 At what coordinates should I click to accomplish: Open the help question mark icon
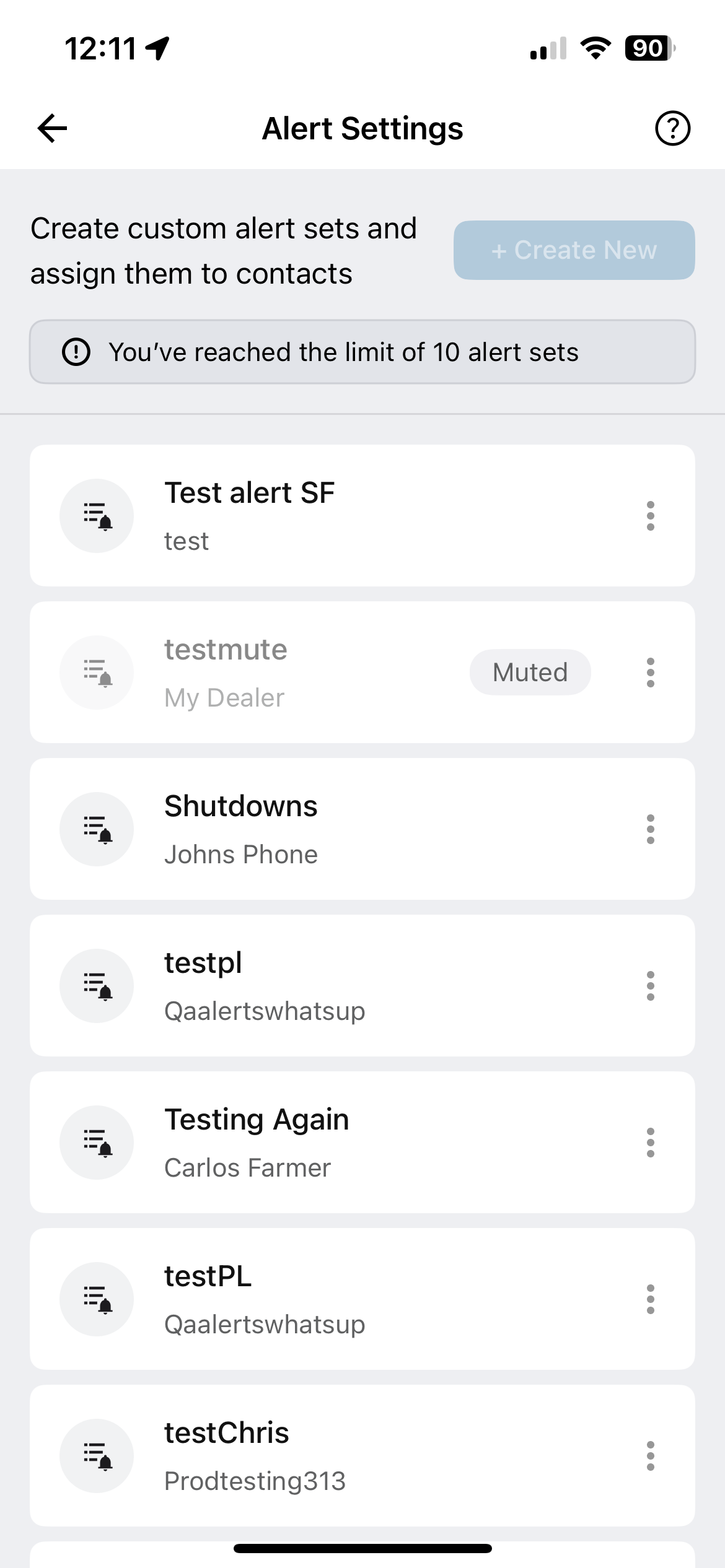pos(672,128)
